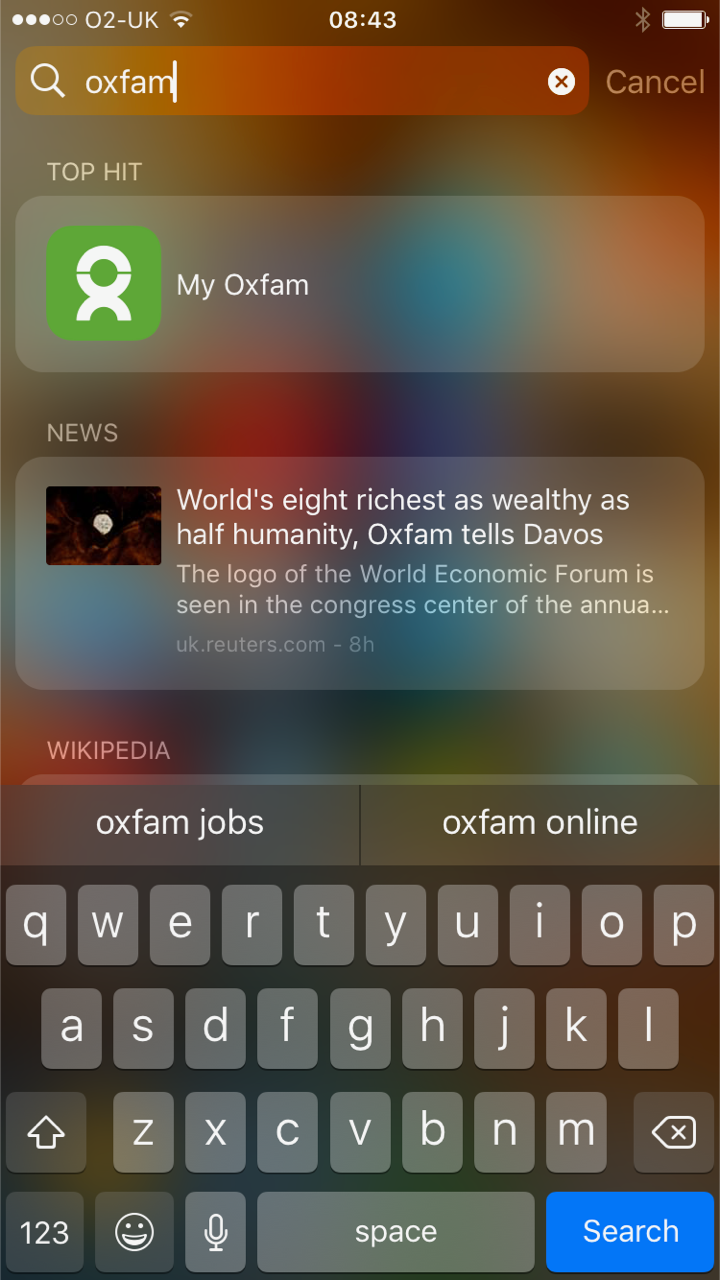Choose the 'oxfam online' suggestion
The width and height of the screenshot is (720, 1280).
(x=540, y=823)
